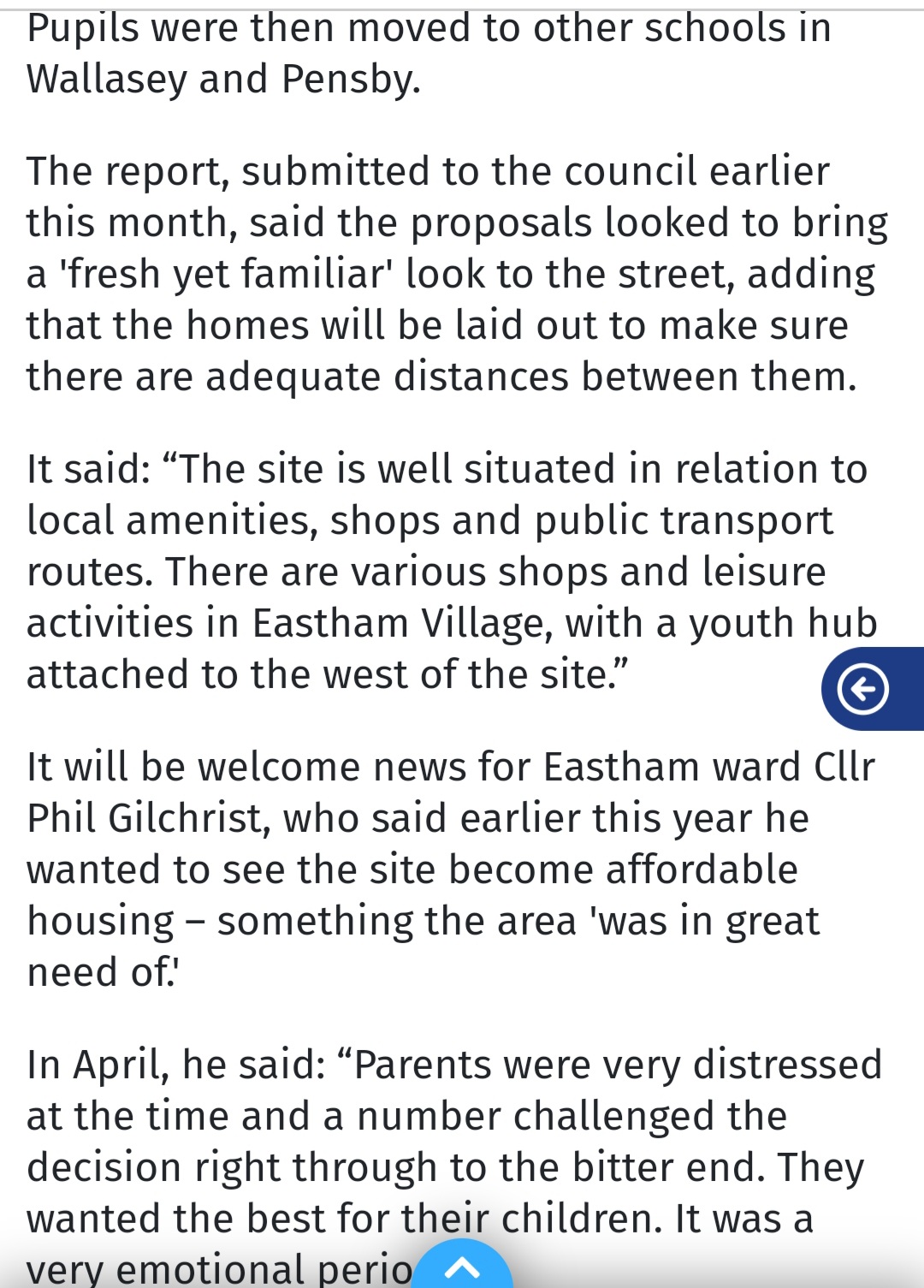Tap the blue left-arrow side tab
This screenshot has height=1288, width=924.
point(866,689)
